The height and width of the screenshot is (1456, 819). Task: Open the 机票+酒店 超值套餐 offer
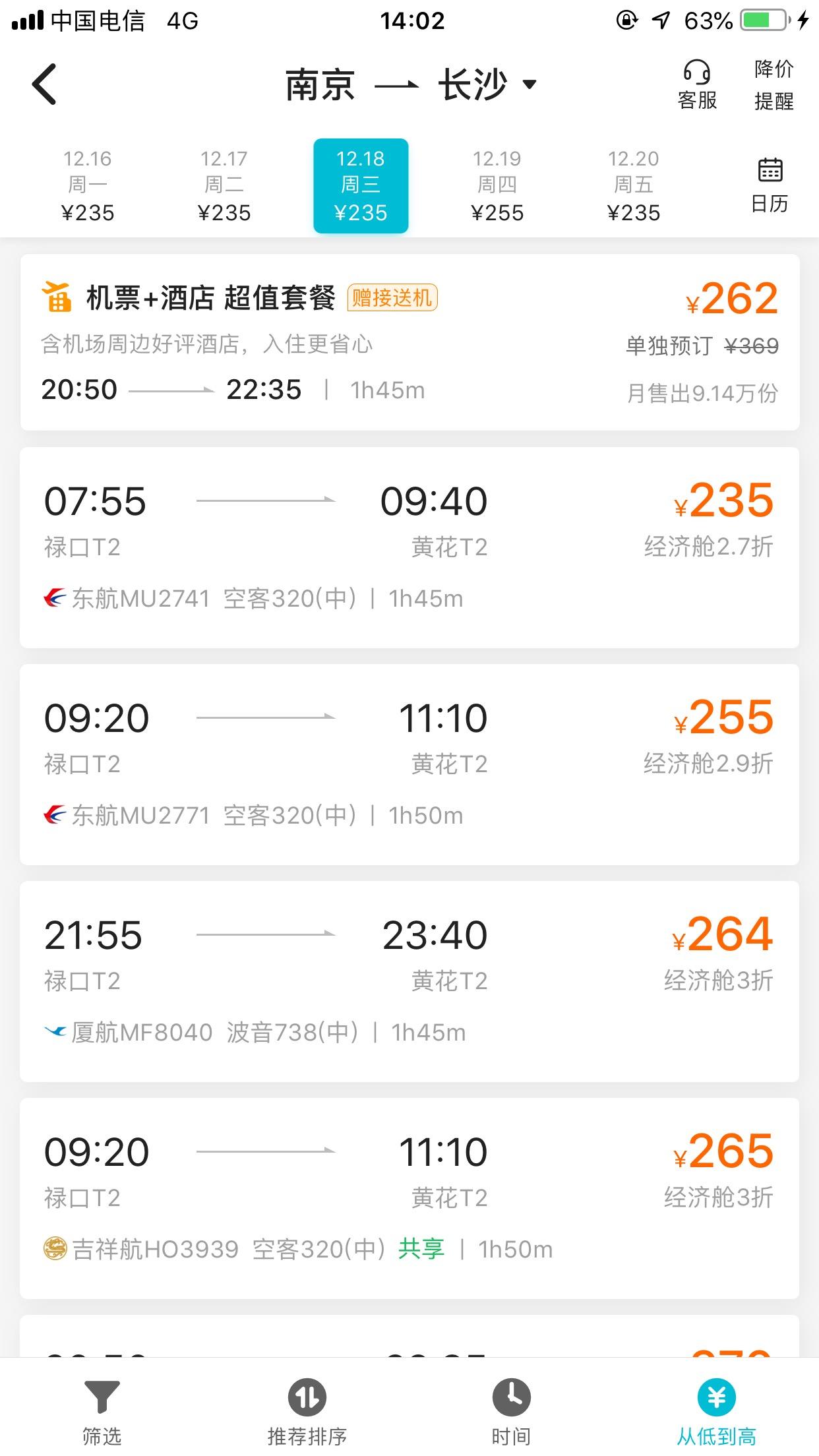409,343
